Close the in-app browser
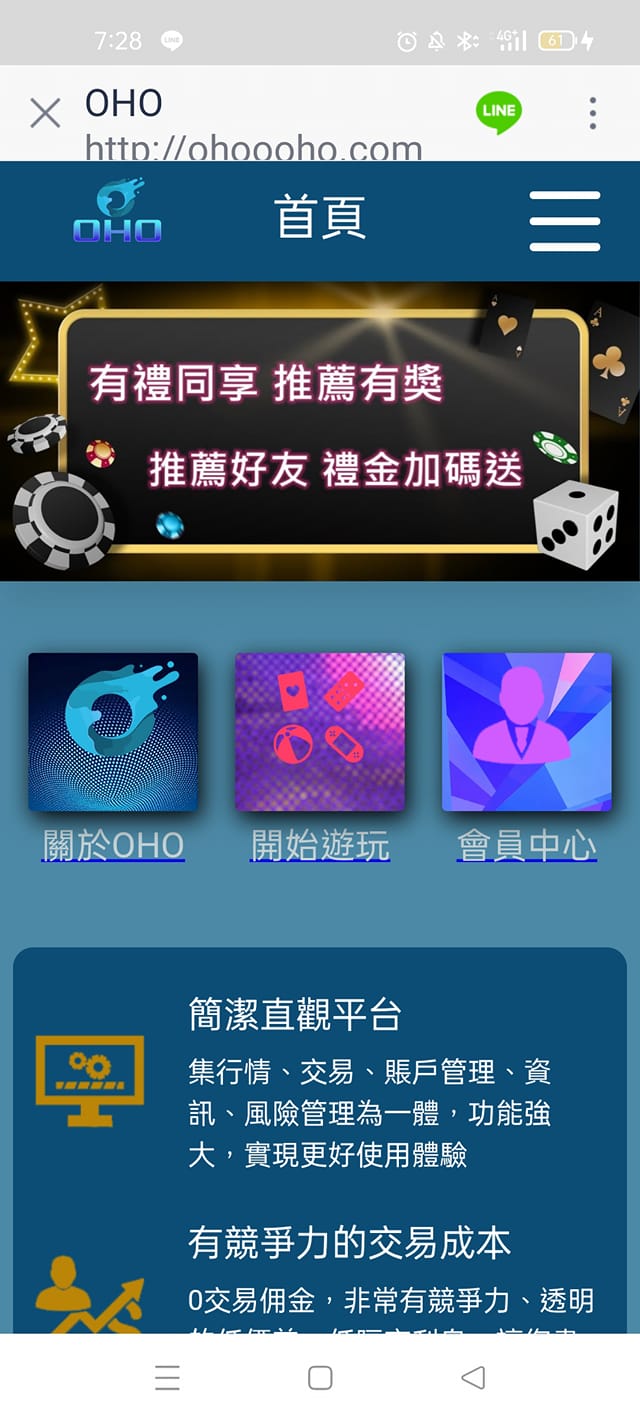 click(45, 113)
